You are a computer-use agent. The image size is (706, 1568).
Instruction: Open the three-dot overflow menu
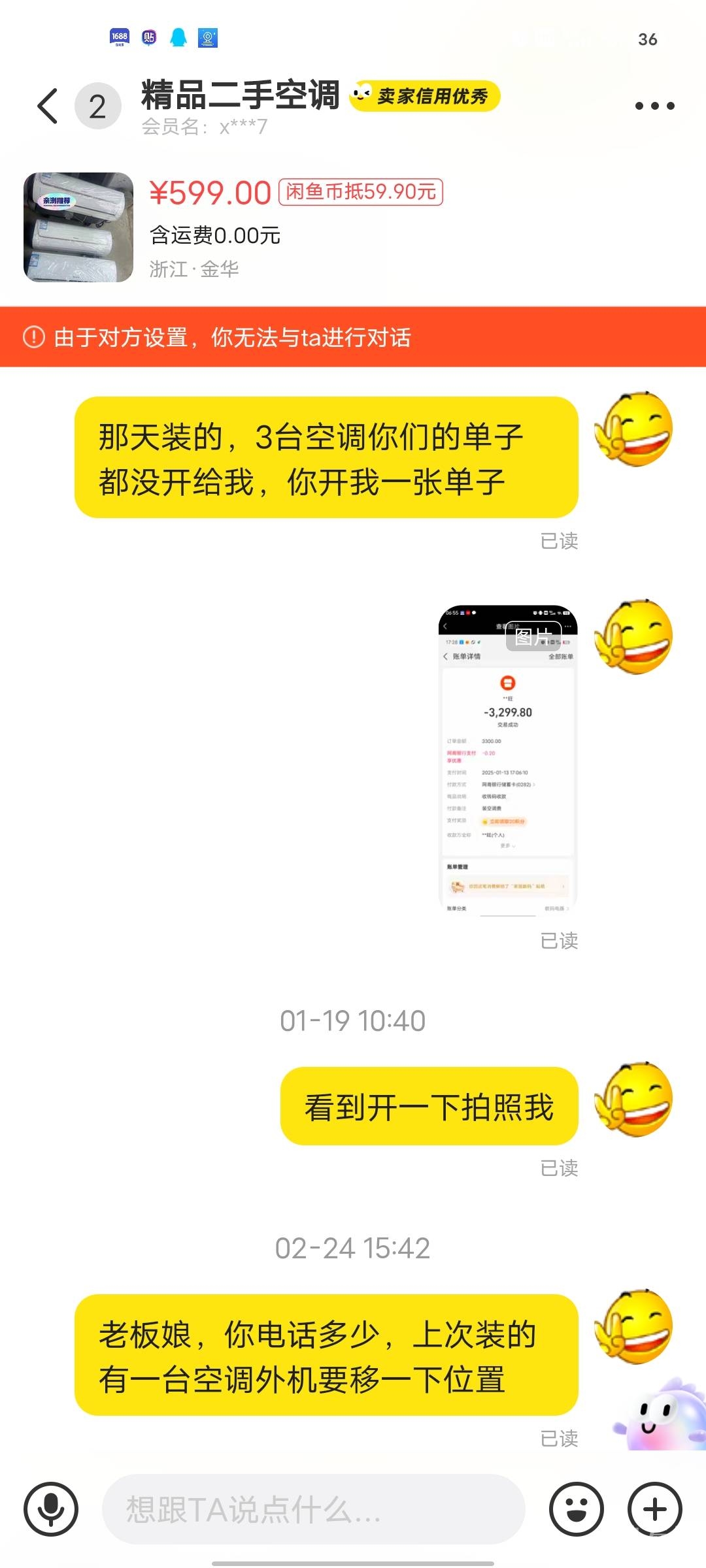click(654, 106)
